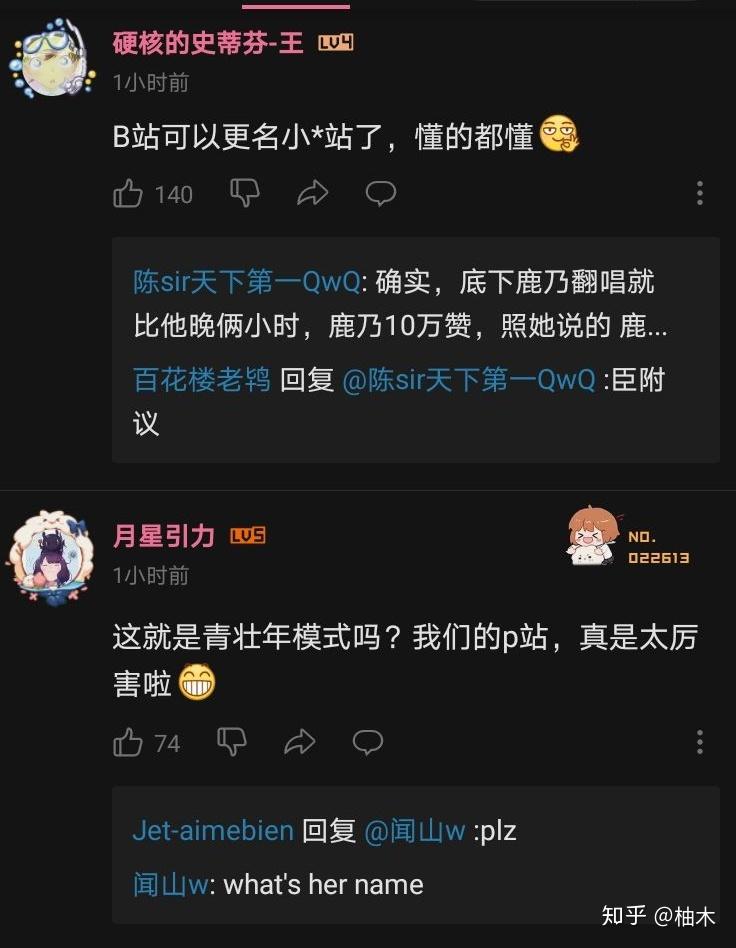Like 硬核的史蒂芬-王's comment
This screenshot has width=736, height=948.
click(x=128, y=193)
